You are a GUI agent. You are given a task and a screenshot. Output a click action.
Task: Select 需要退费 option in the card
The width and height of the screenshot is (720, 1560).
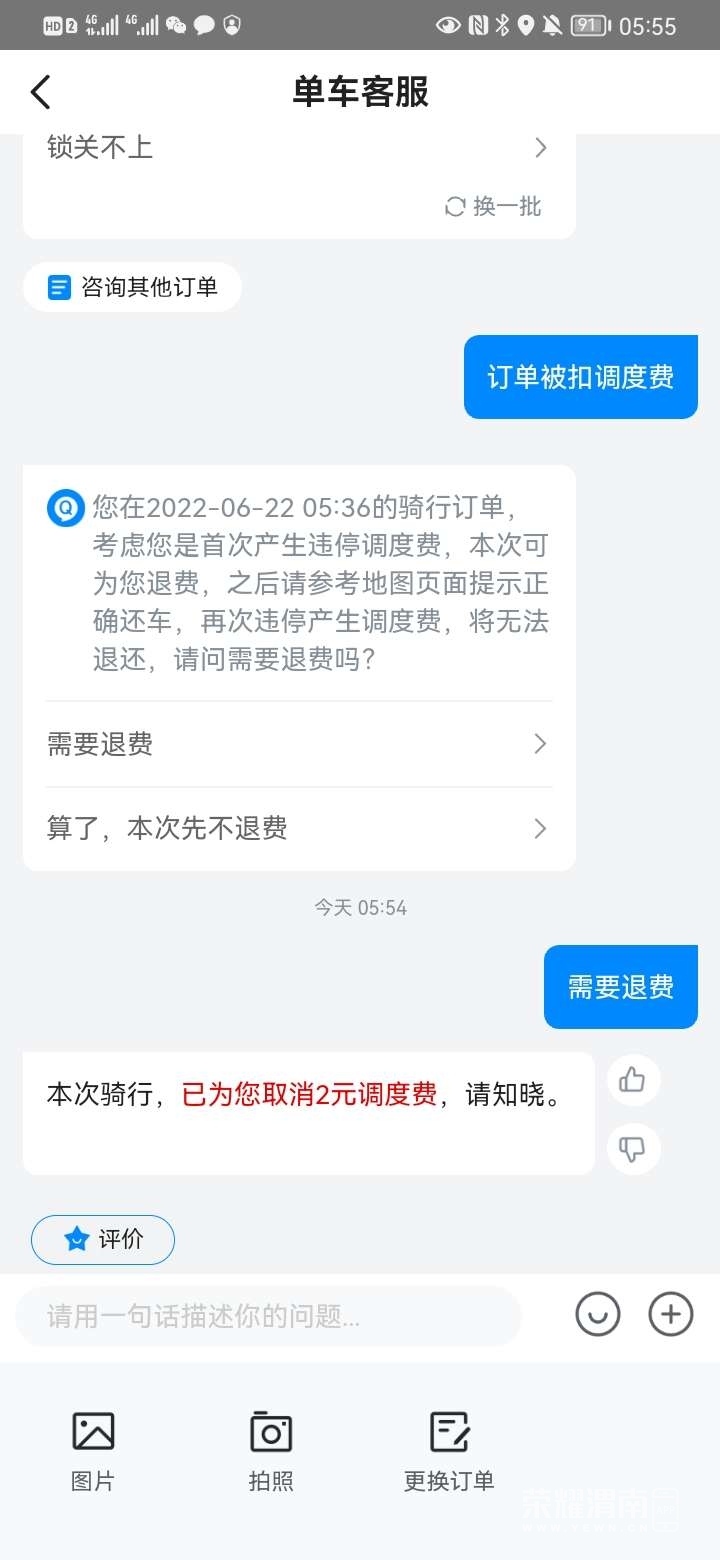tap(298, 744)
